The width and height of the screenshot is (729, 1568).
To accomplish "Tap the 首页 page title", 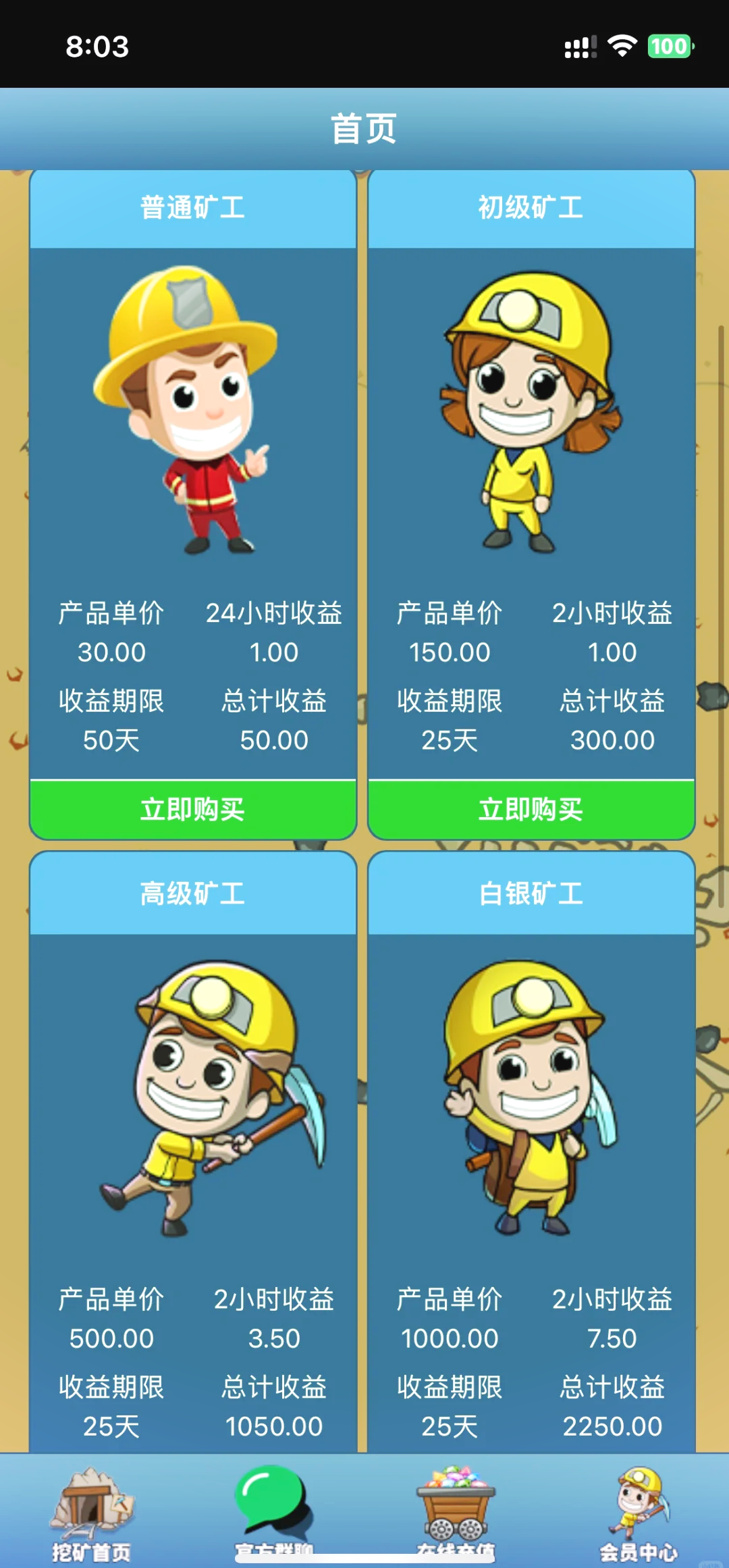I will 364,128.
